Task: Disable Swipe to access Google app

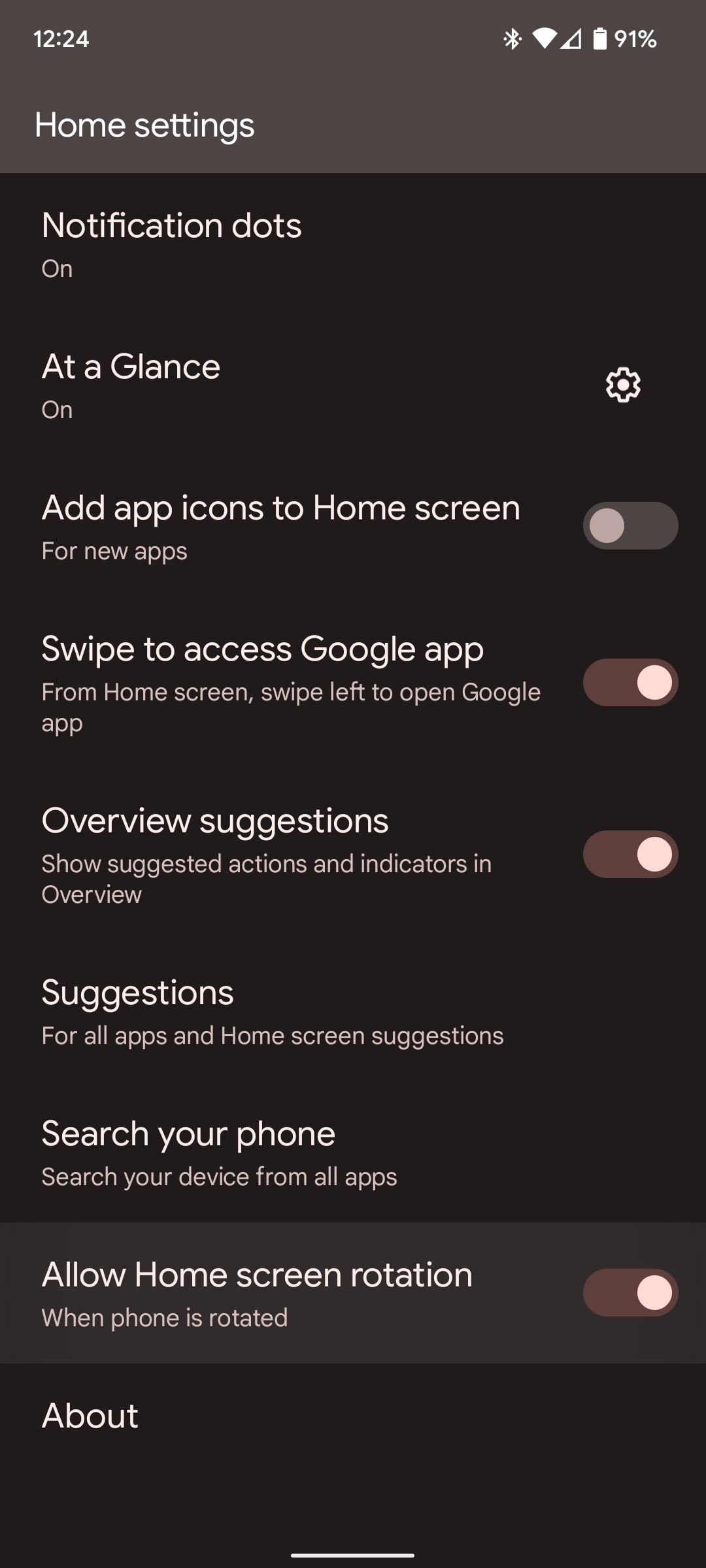Action: tap(630, 681)
